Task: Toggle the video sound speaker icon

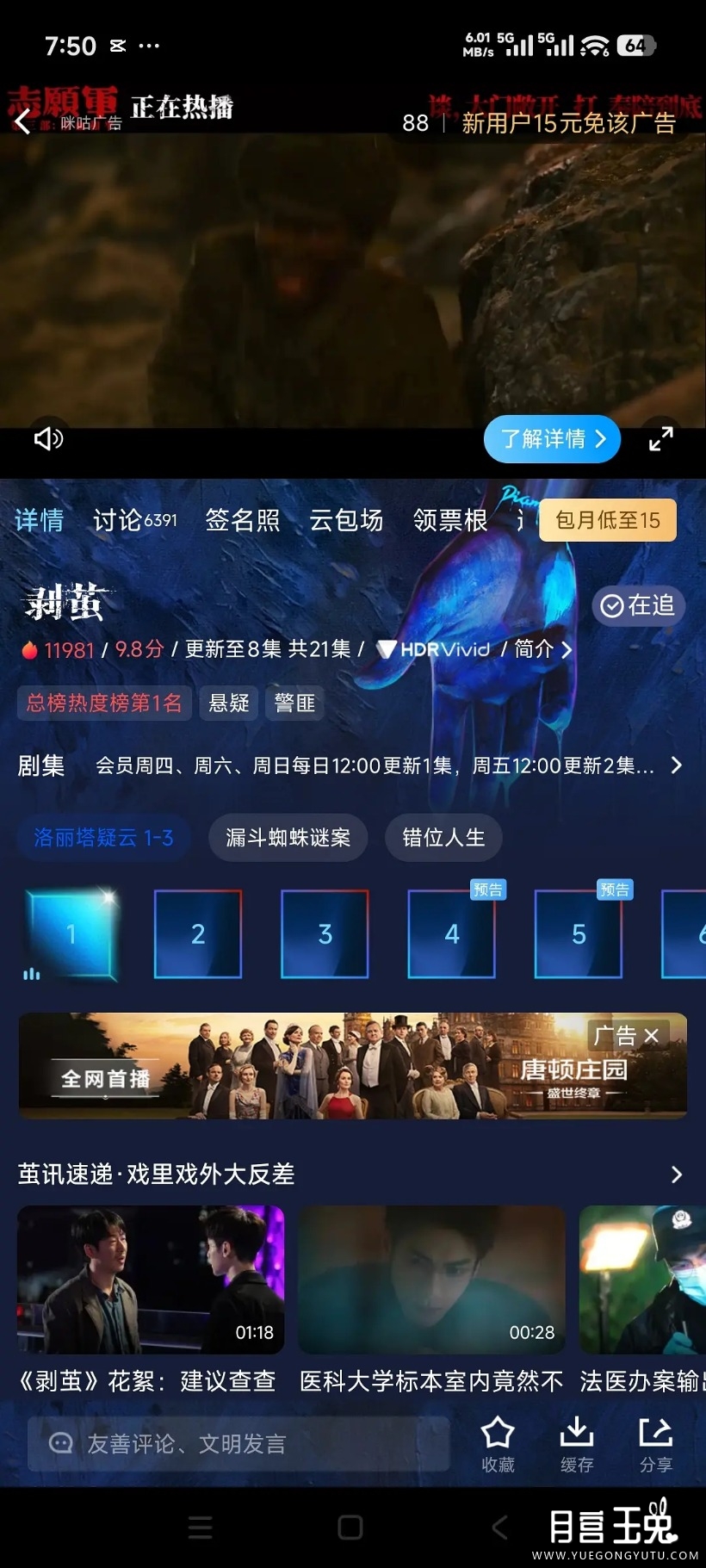Action: click(x=48, y=439)
